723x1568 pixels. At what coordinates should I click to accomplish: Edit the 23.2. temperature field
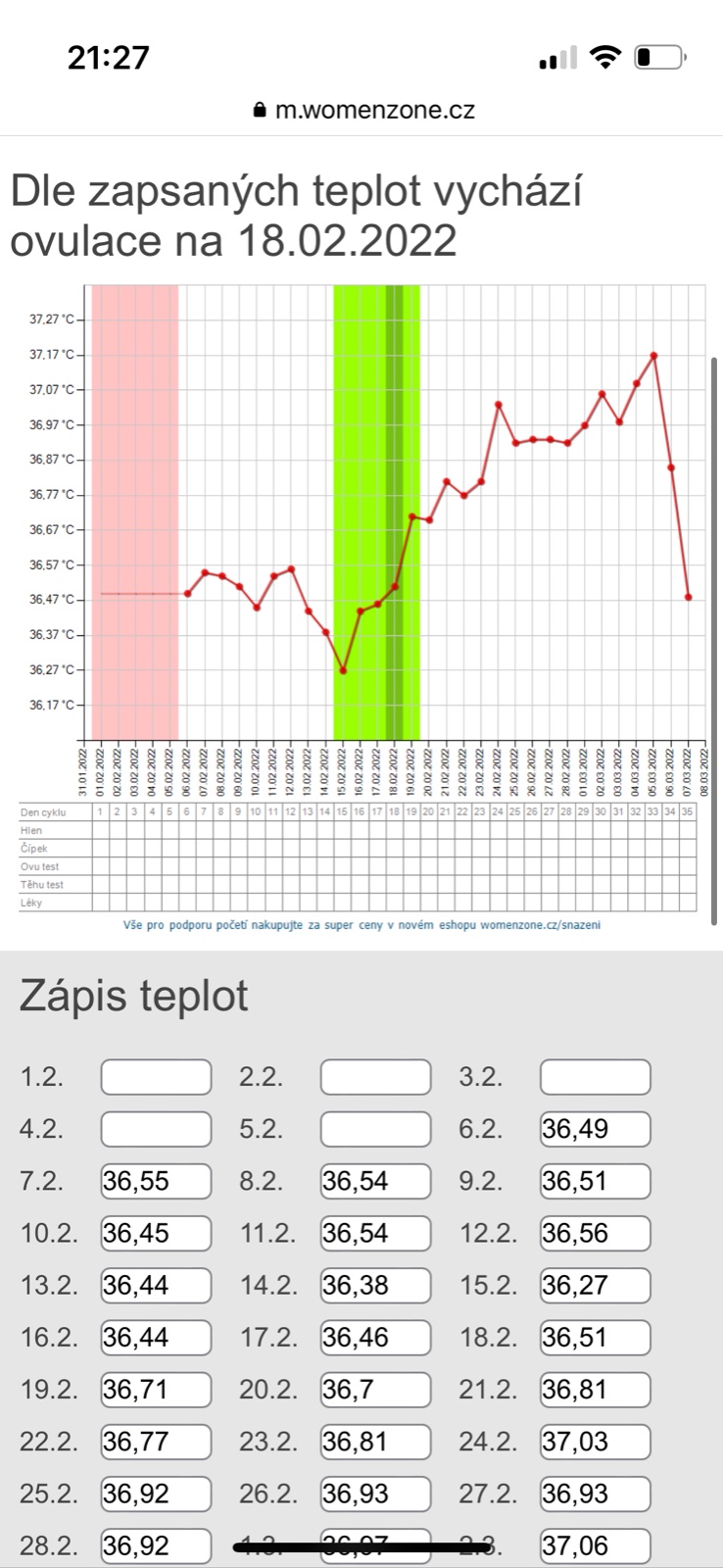[x=375, y=1441]
